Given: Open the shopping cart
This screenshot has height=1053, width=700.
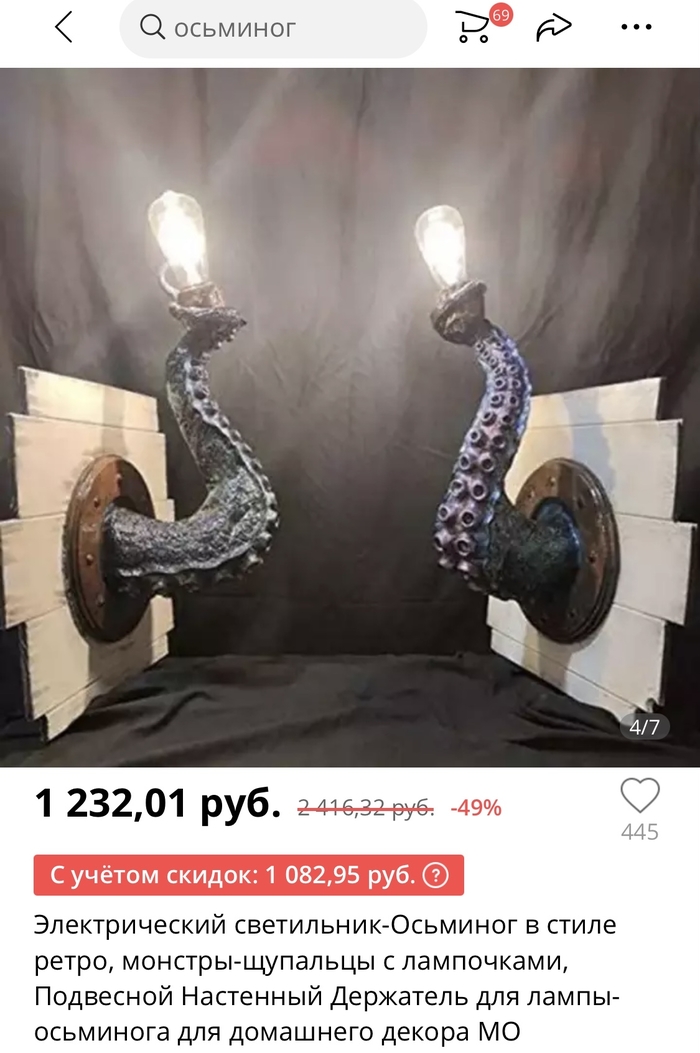Looking at the screenshot, I should tap(474, 28).
